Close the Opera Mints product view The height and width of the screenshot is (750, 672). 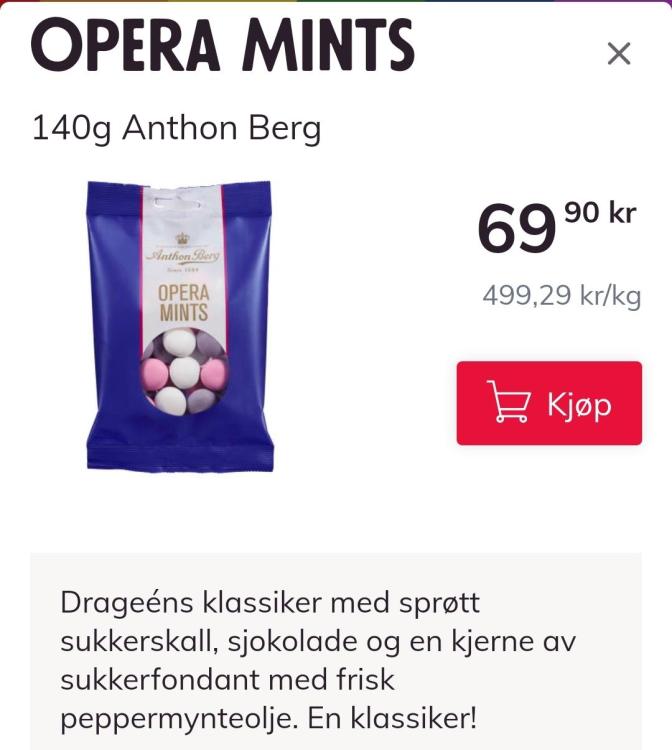pyautogui.click(x=619, y=54)
